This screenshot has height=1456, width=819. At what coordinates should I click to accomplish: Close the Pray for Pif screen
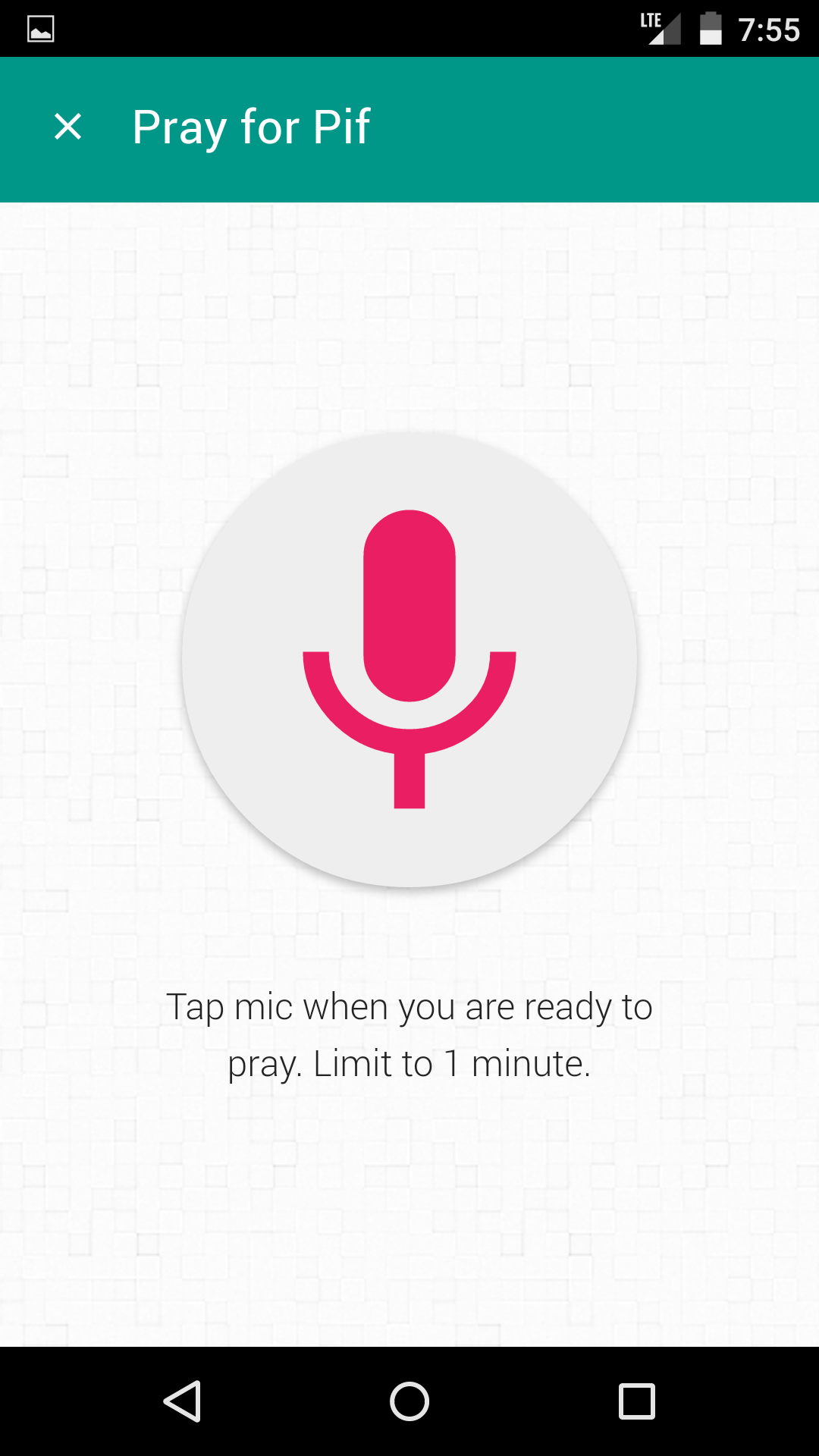point(67,127)
